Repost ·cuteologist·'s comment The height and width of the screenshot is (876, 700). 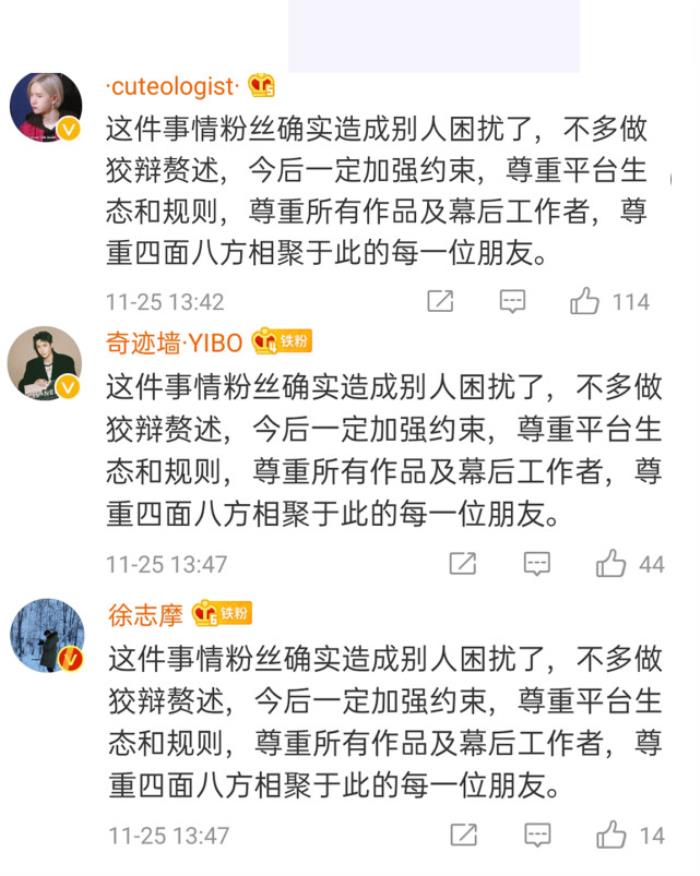(440, 301)
